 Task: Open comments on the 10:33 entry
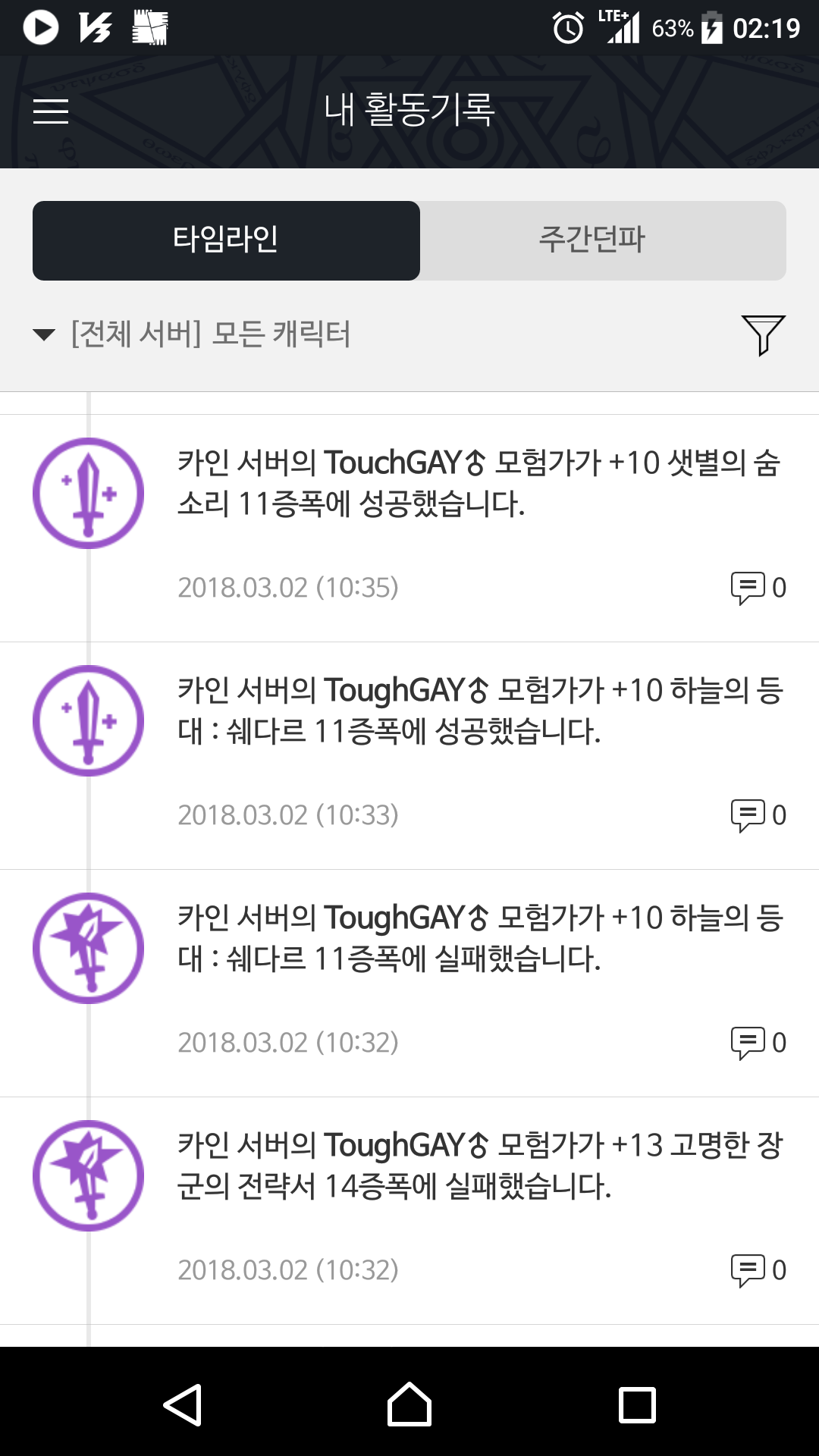click(x=758, y=815)
